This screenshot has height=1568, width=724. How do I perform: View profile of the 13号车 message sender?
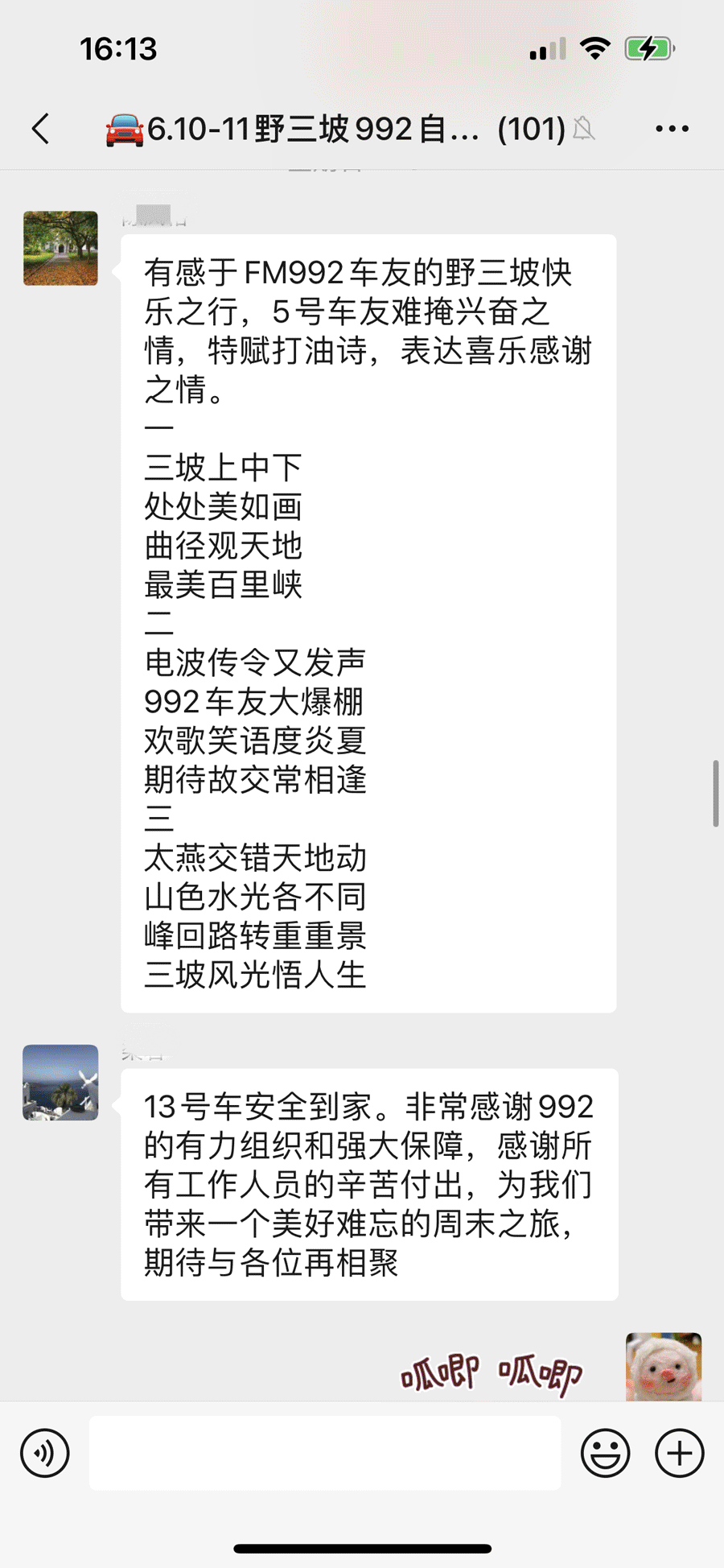[x=60, y=1082]
